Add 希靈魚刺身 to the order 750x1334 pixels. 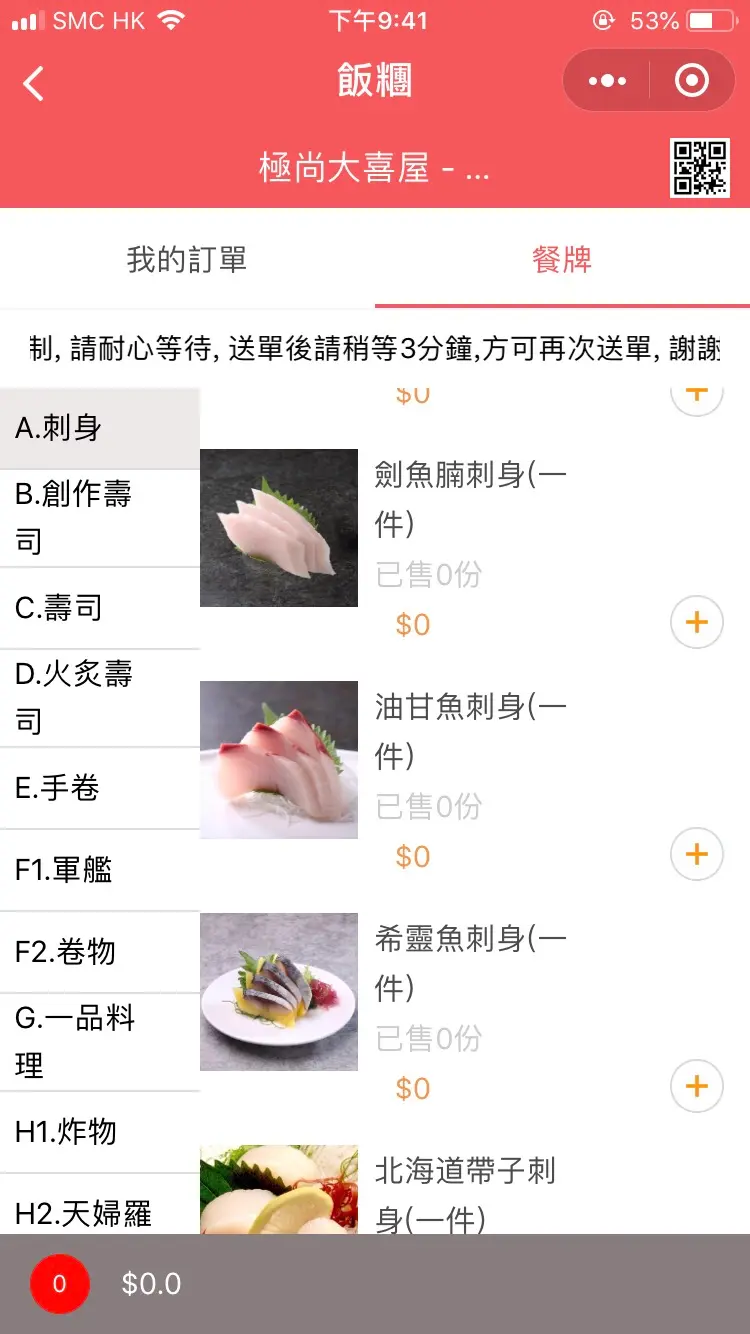pyautogui.click(x=696, y=1087)
